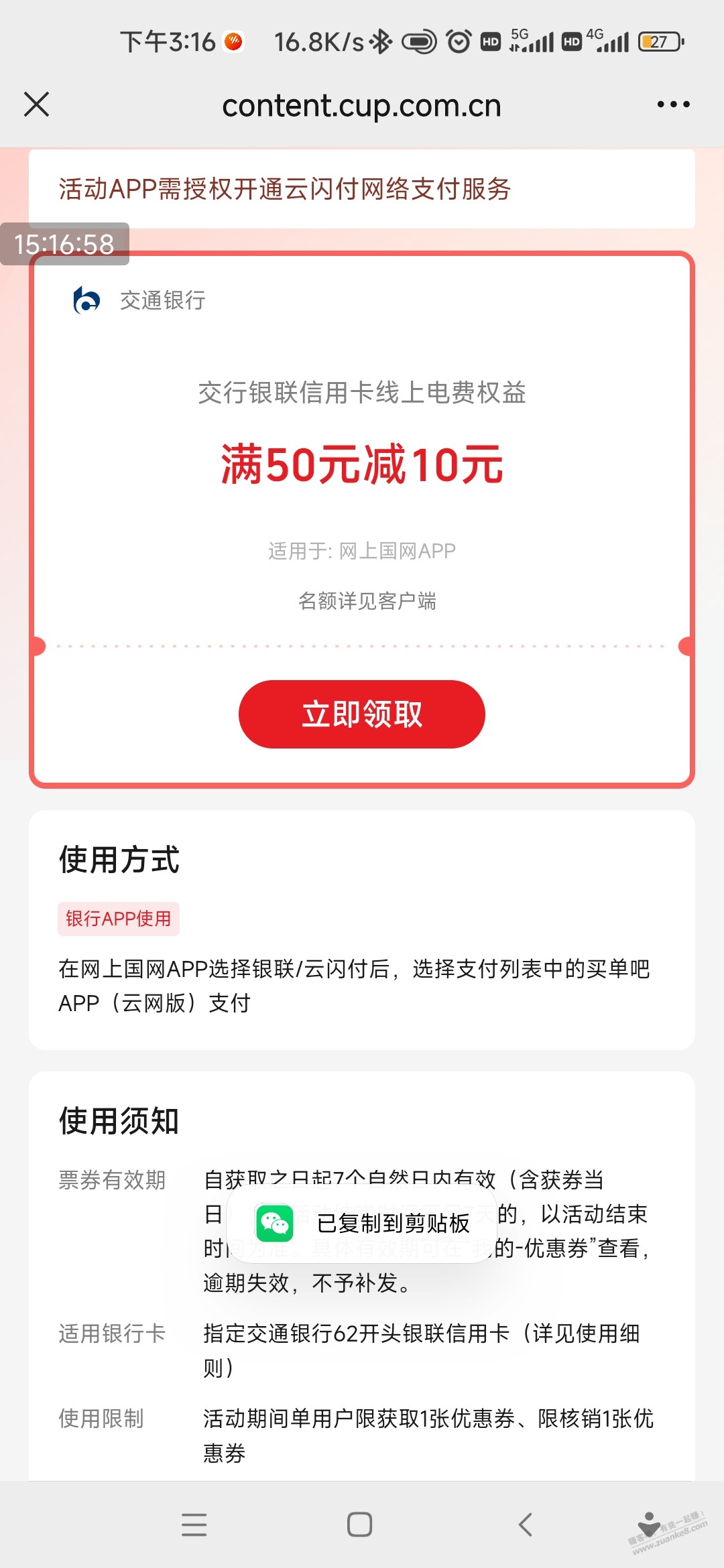Close the content.cup.com.cn web page
724x1568 pixels.
coord(36,105)
